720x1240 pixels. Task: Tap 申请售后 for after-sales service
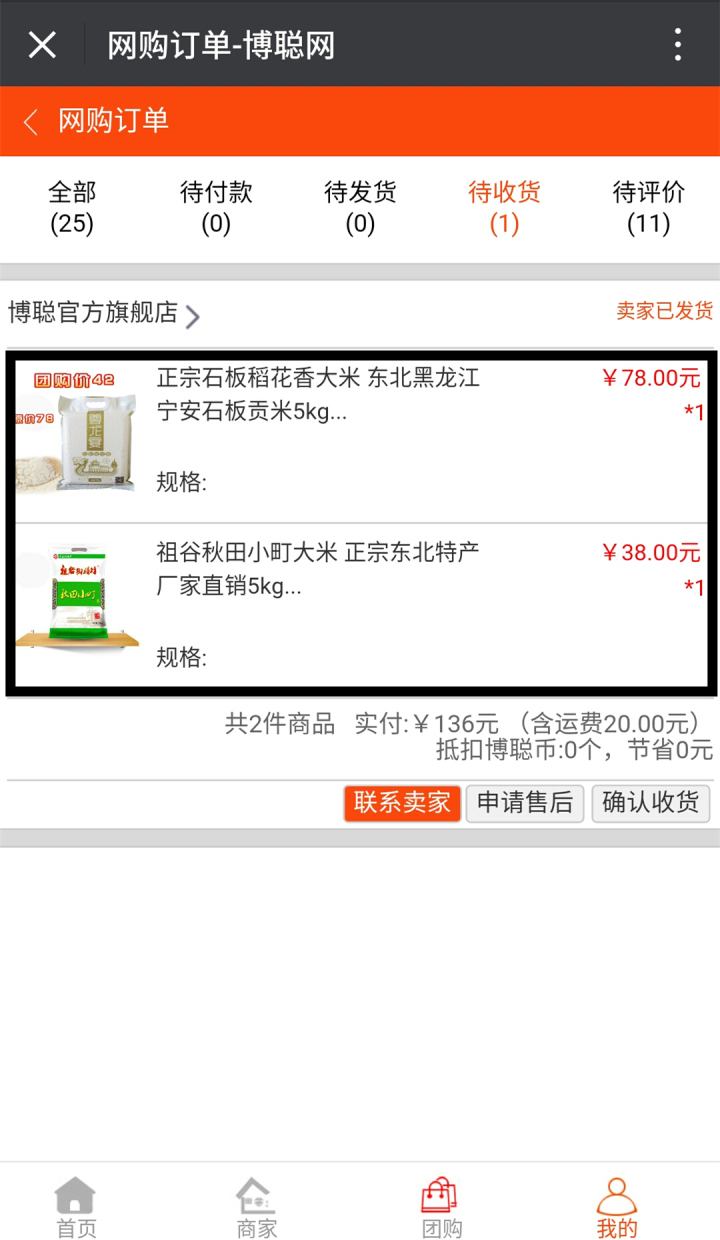[x=525, y=803]
